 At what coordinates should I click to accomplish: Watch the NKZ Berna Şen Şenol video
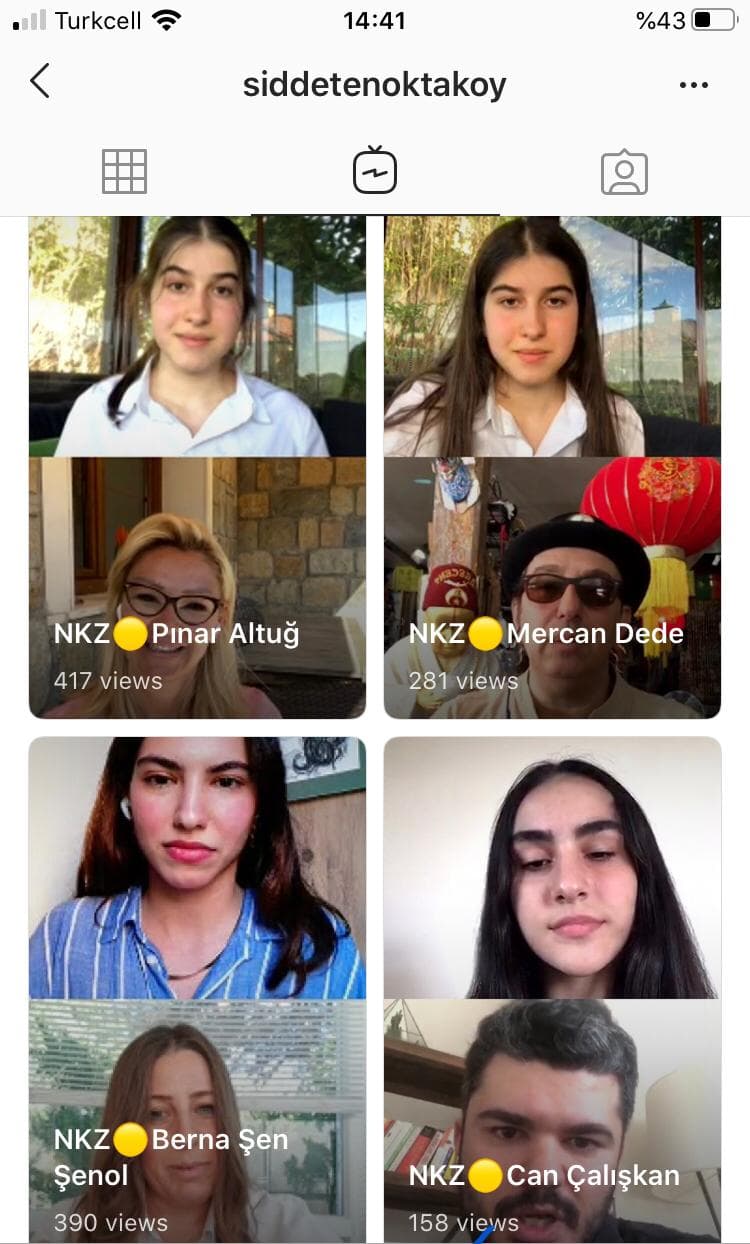(x=197, y=988)
